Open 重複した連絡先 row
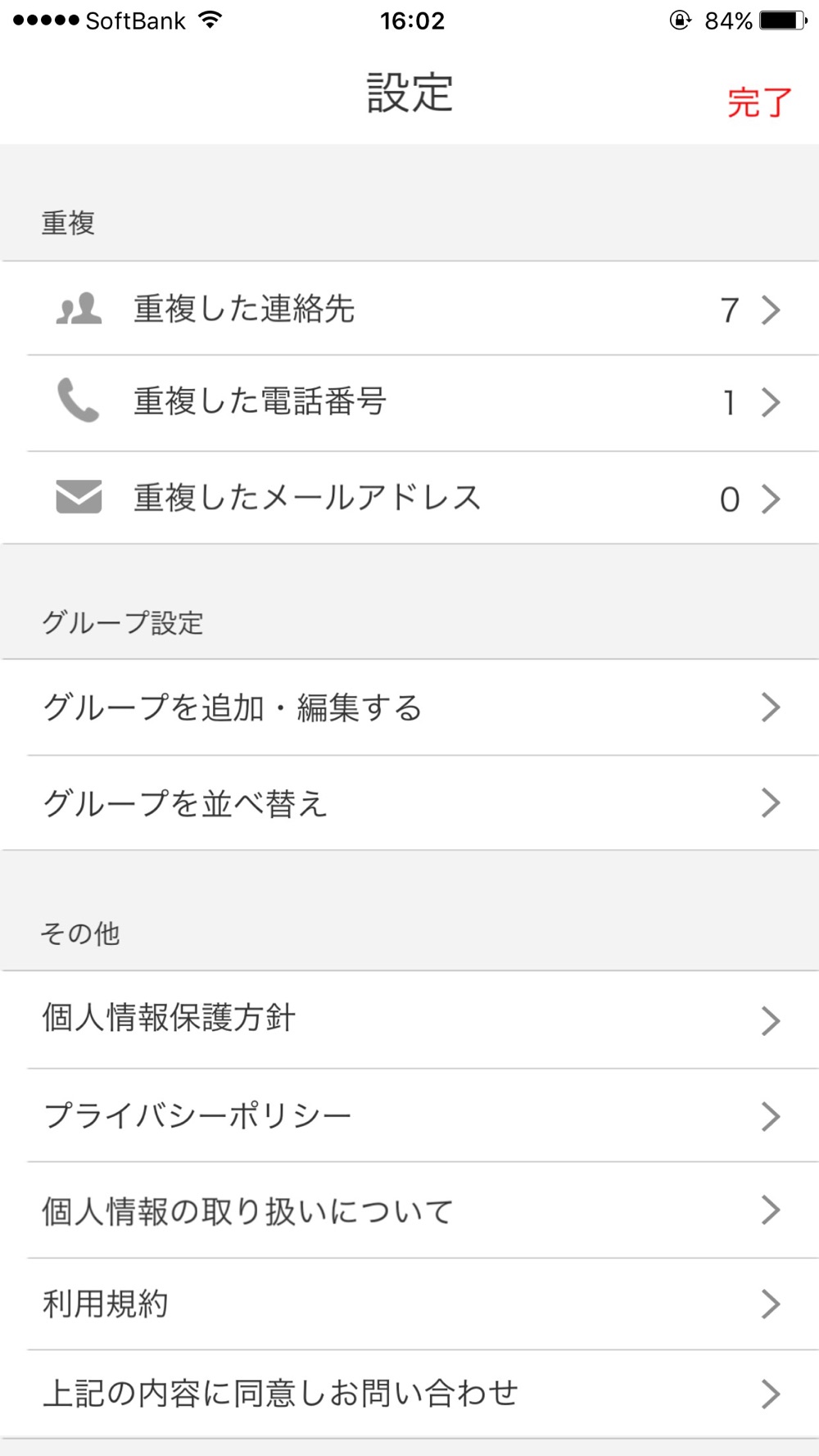Screen dimensions: 819x1456 click(409, 309)
